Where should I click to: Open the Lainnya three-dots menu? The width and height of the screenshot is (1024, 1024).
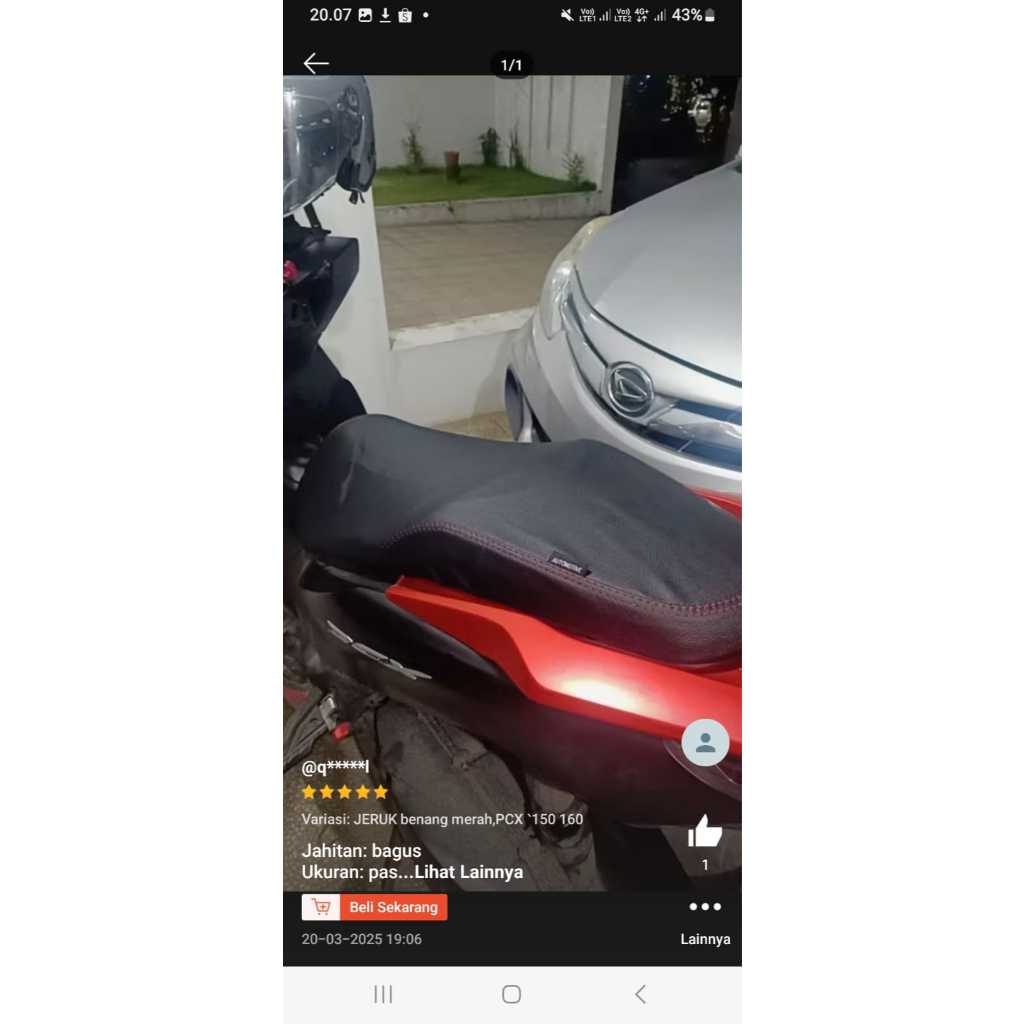(x=705, y=907)
